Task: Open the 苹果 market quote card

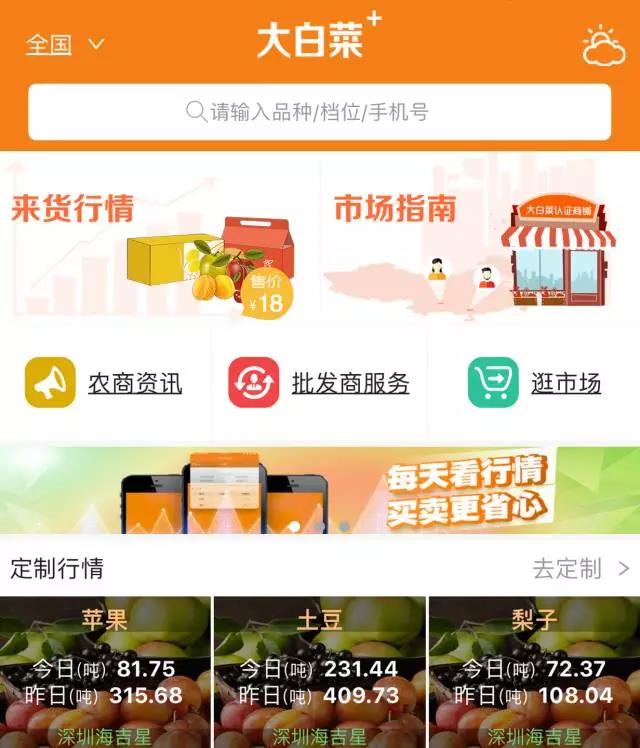Action: [x=105, y=672]
